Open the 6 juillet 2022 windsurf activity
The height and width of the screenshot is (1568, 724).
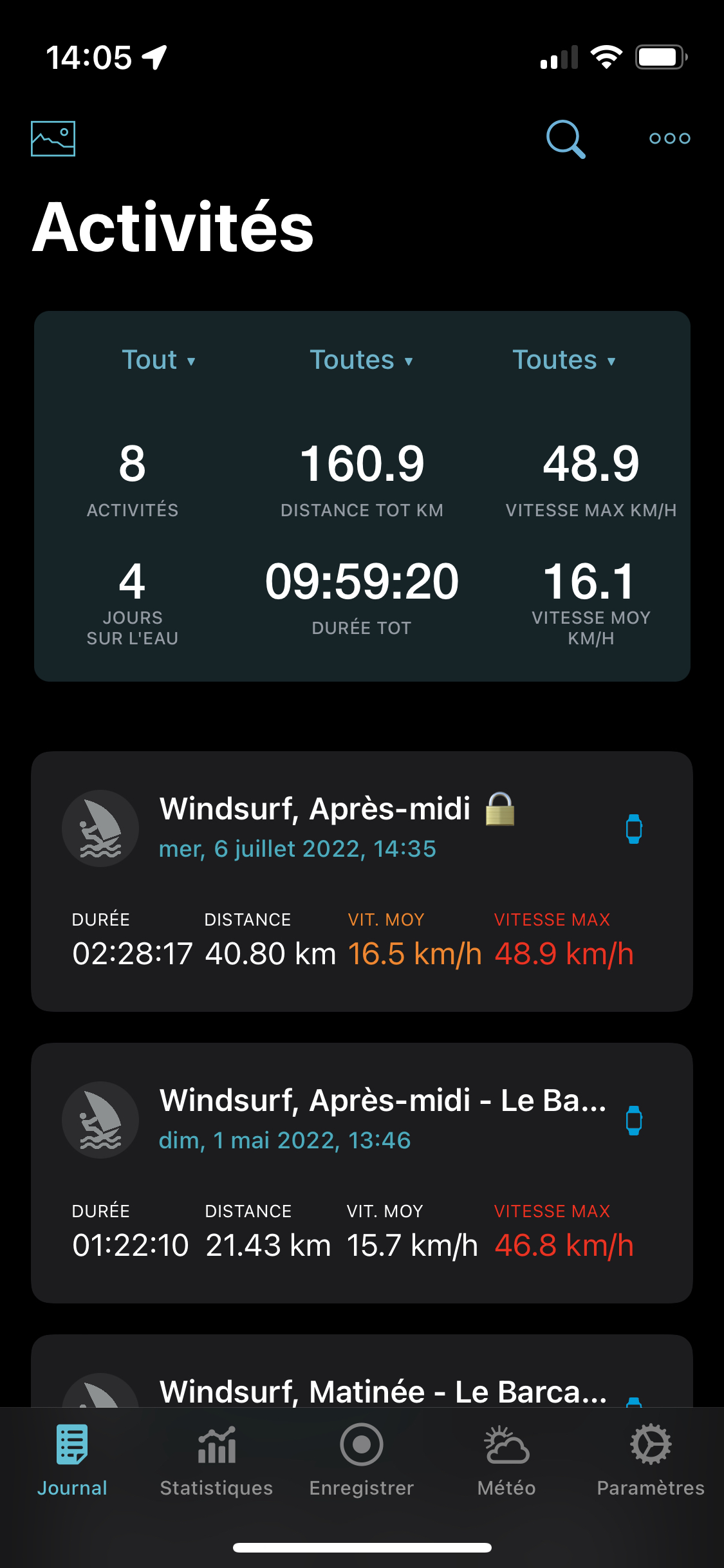362,881
